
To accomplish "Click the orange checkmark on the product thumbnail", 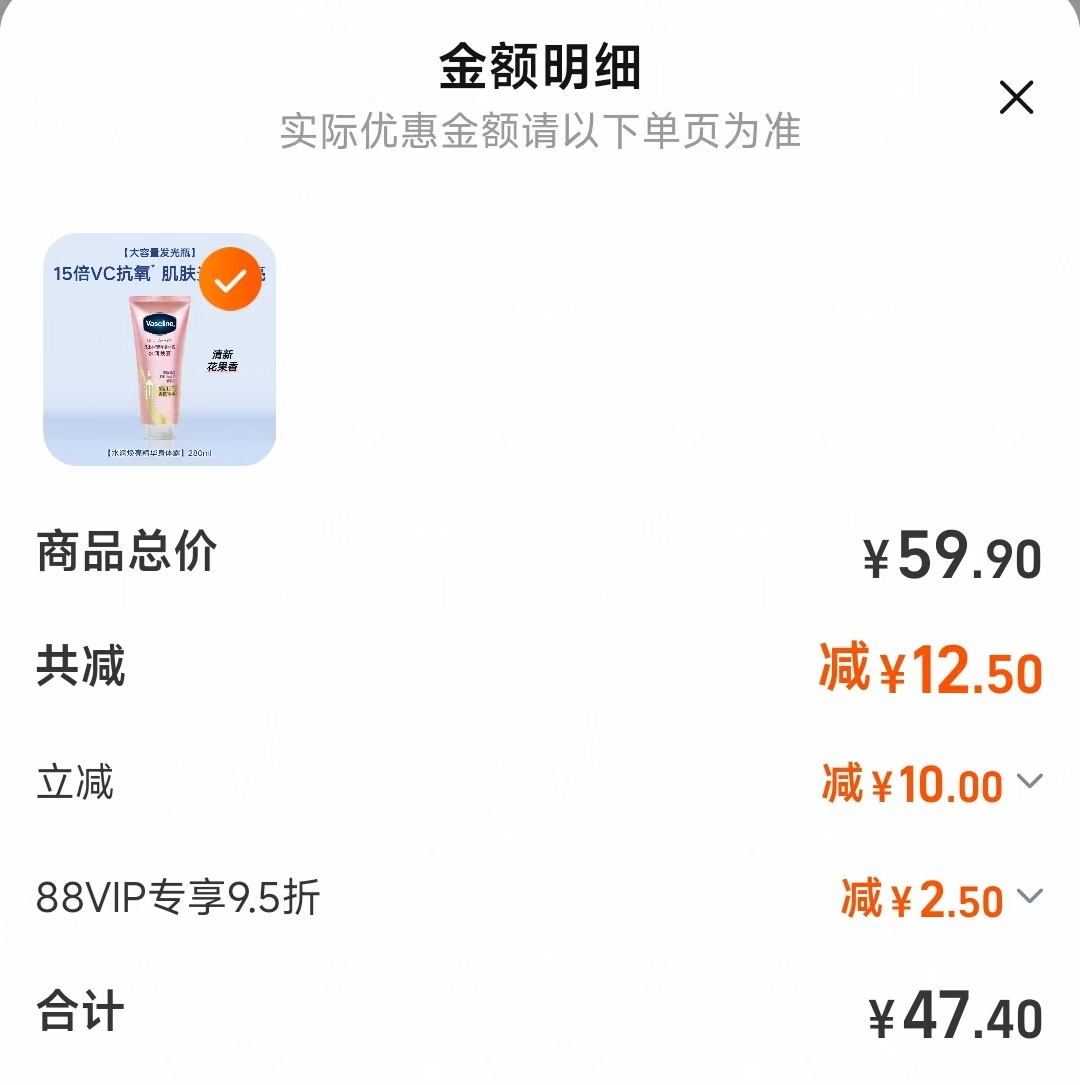I will tap(231, 279).
